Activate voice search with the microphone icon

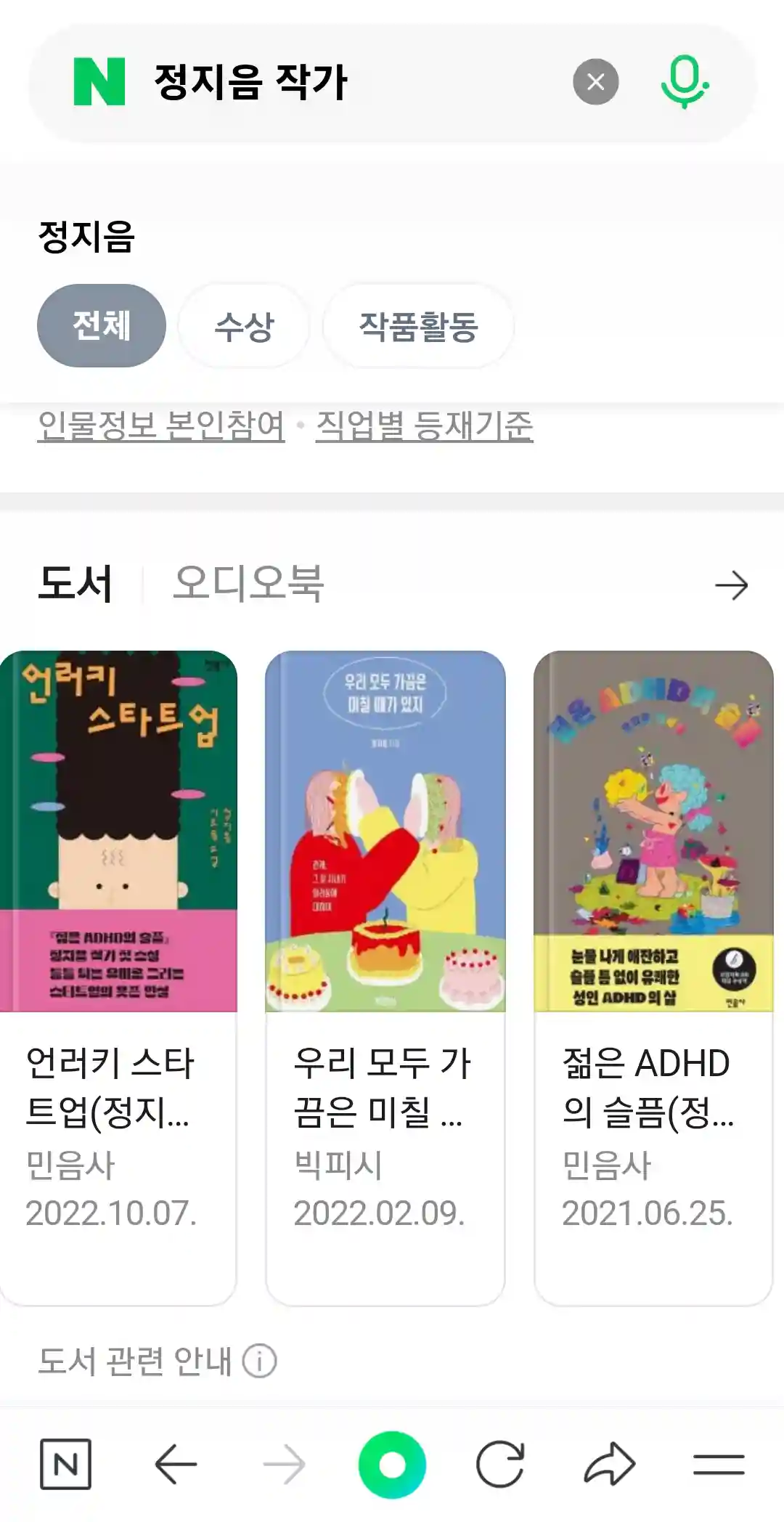click(x=685, y=81)
